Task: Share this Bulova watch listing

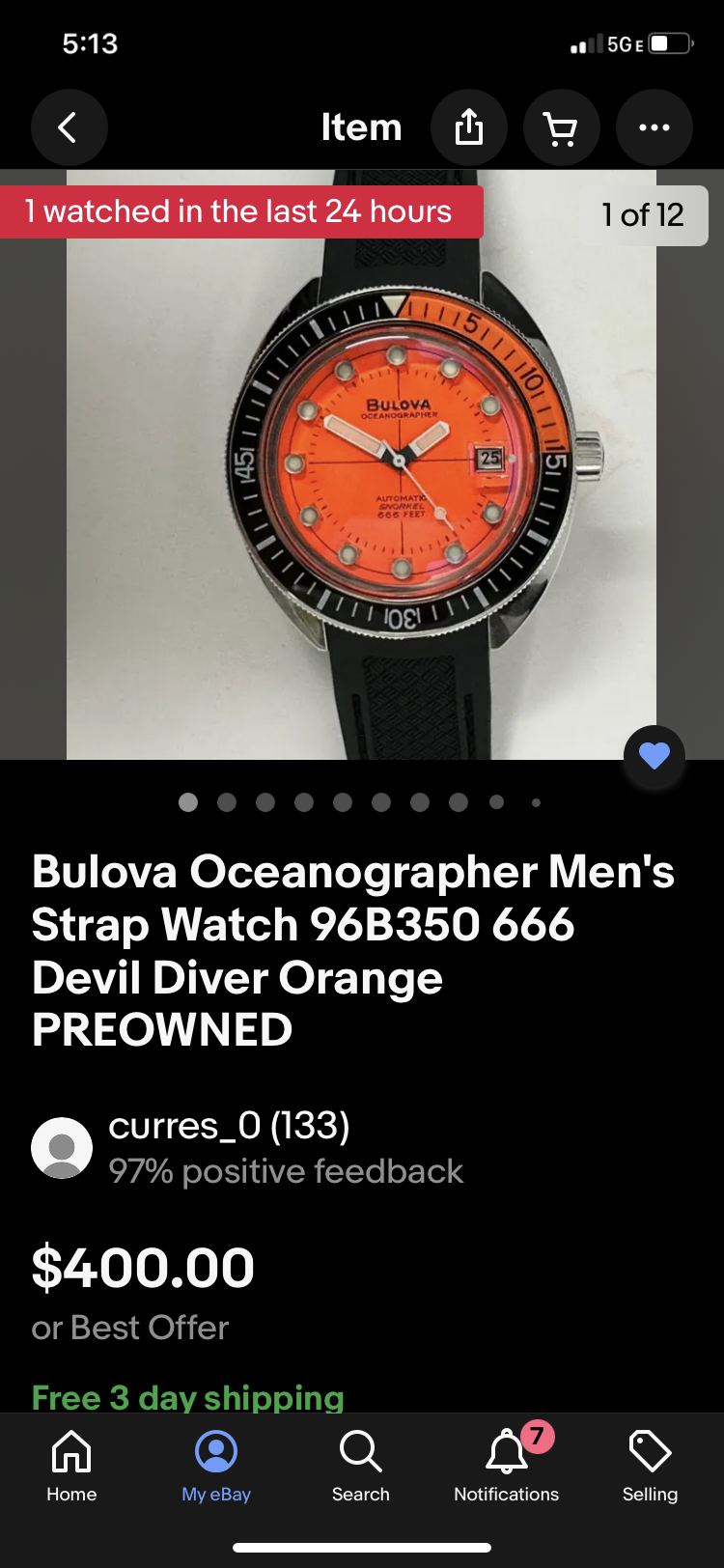Action: pyautogui.click(x=468, y=127)
